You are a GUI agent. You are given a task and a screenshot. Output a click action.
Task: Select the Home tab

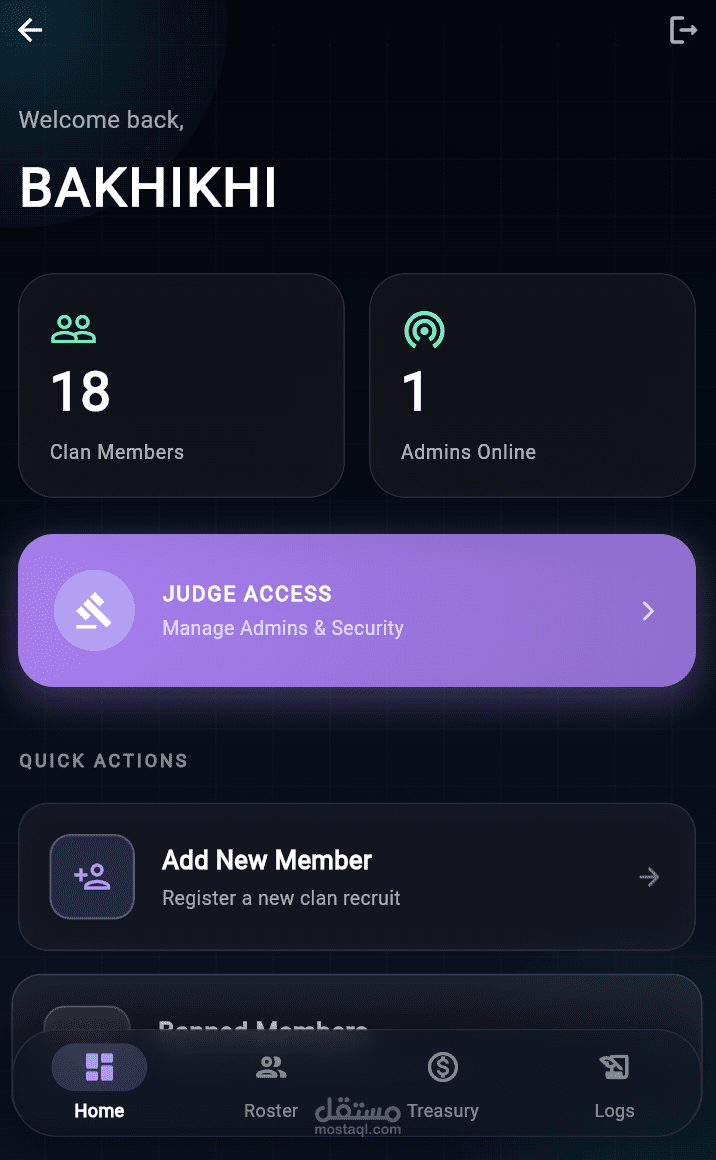99,1084
